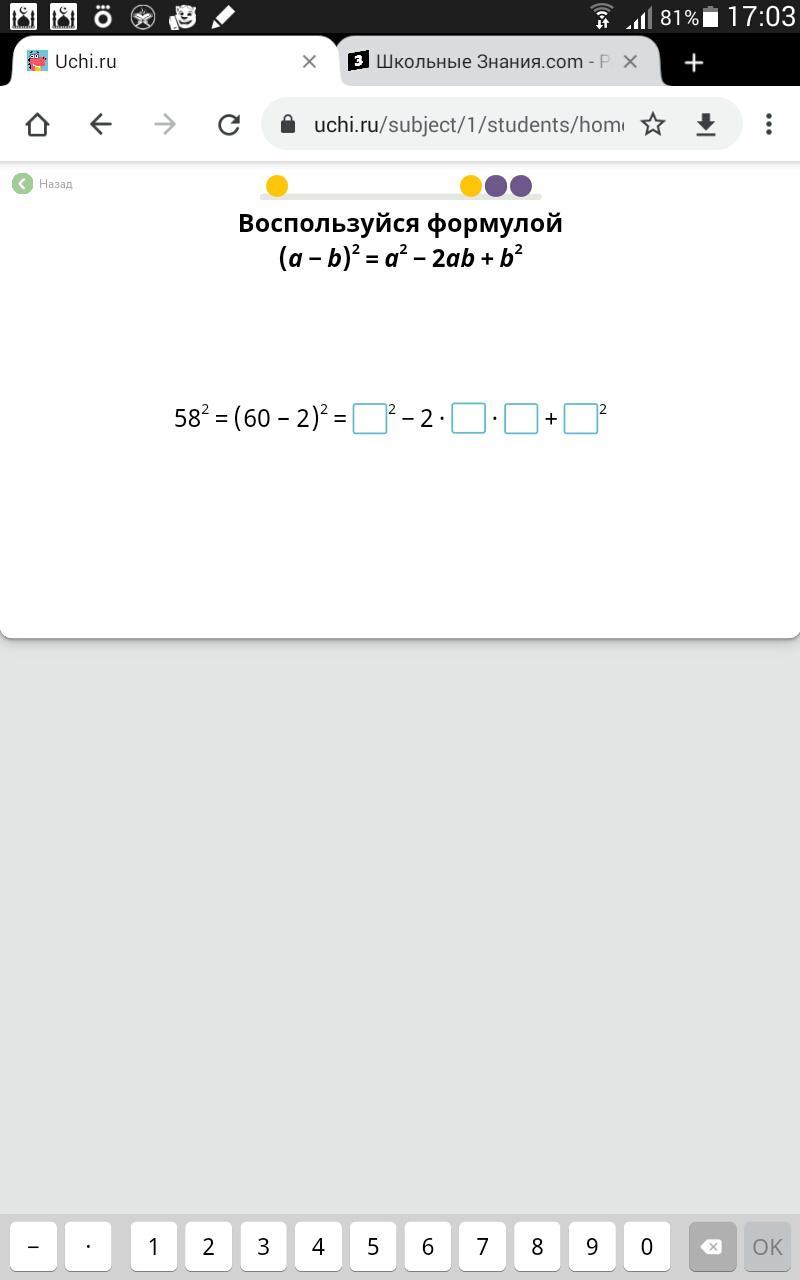The image size is (800, 1280).
Task: Tap the minus key on the keypad
Action: coord(33,1247)
